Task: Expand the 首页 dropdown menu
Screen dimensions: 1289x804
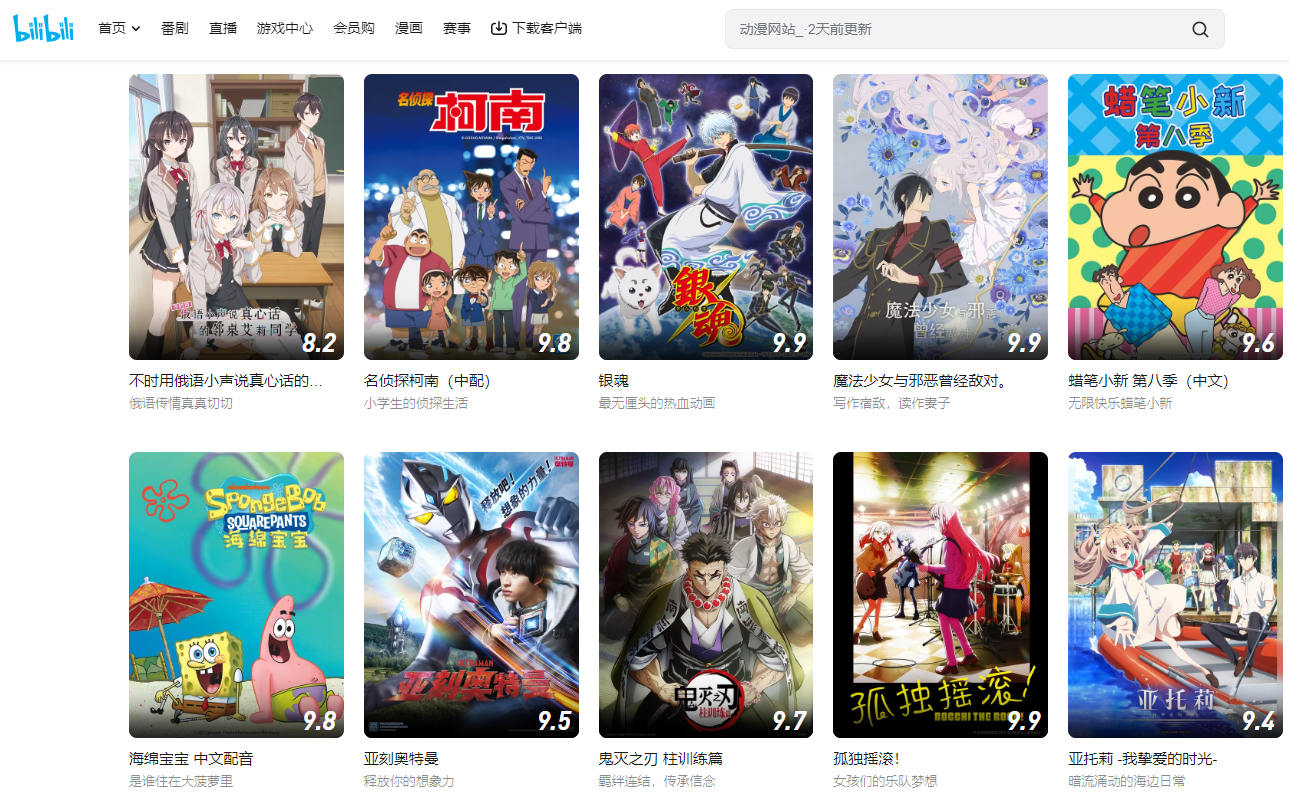Action: (119, 28)
